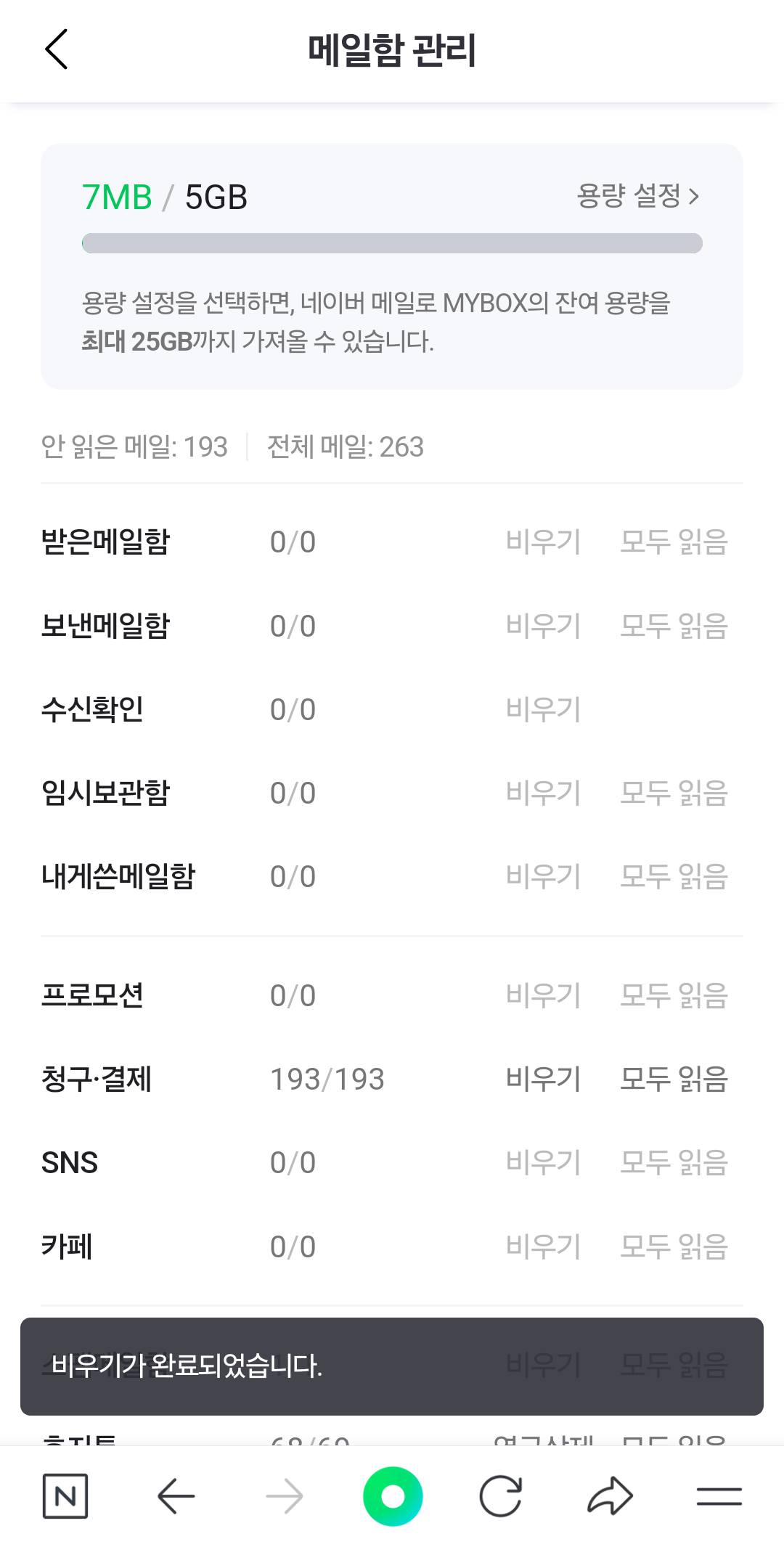This screenshot has width=784, height=1547.
Task: Open Naver home via N icon
Action: 65,1496
